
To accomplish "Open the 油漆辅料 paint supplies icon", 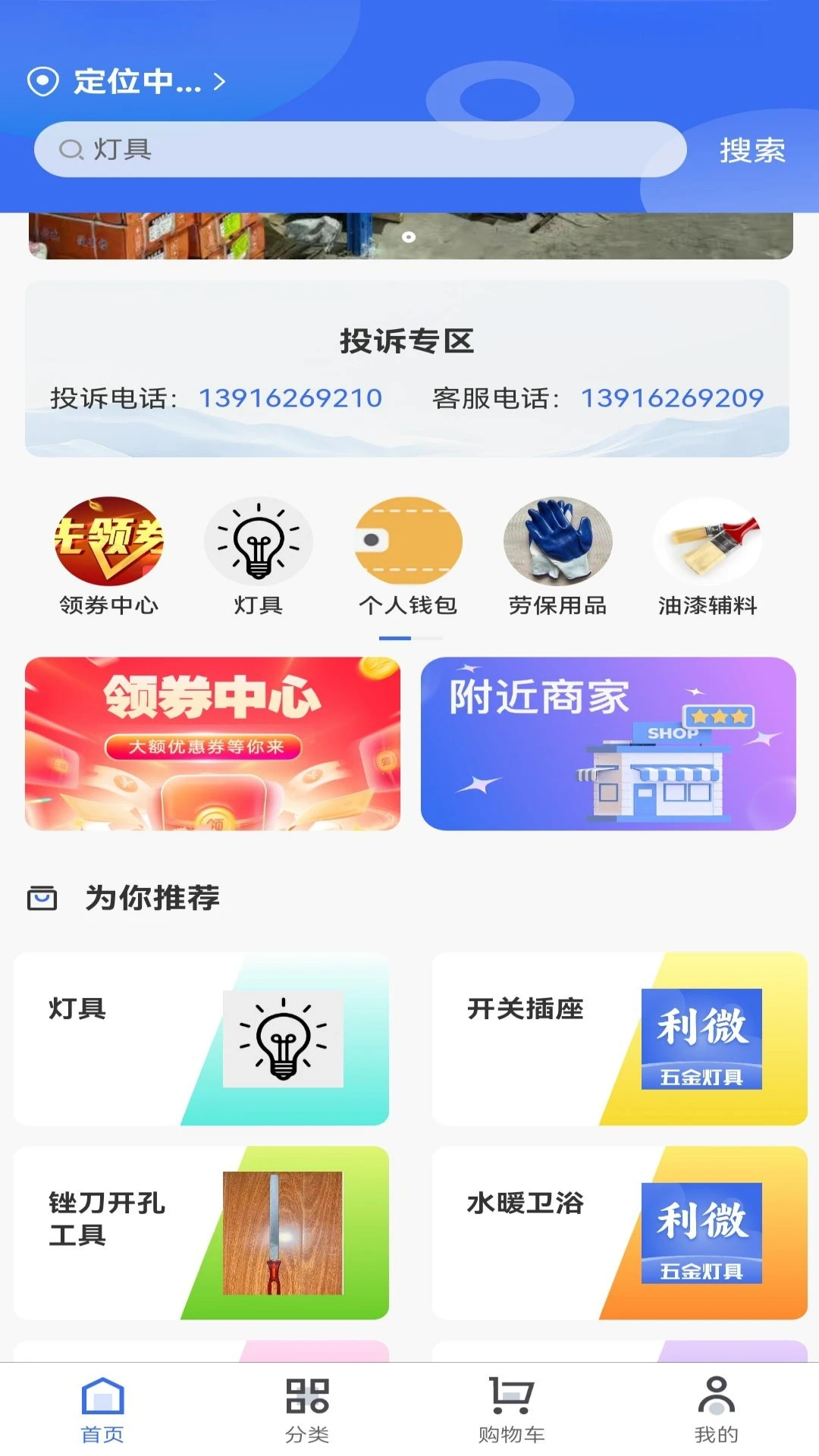I will coord(708,541).
